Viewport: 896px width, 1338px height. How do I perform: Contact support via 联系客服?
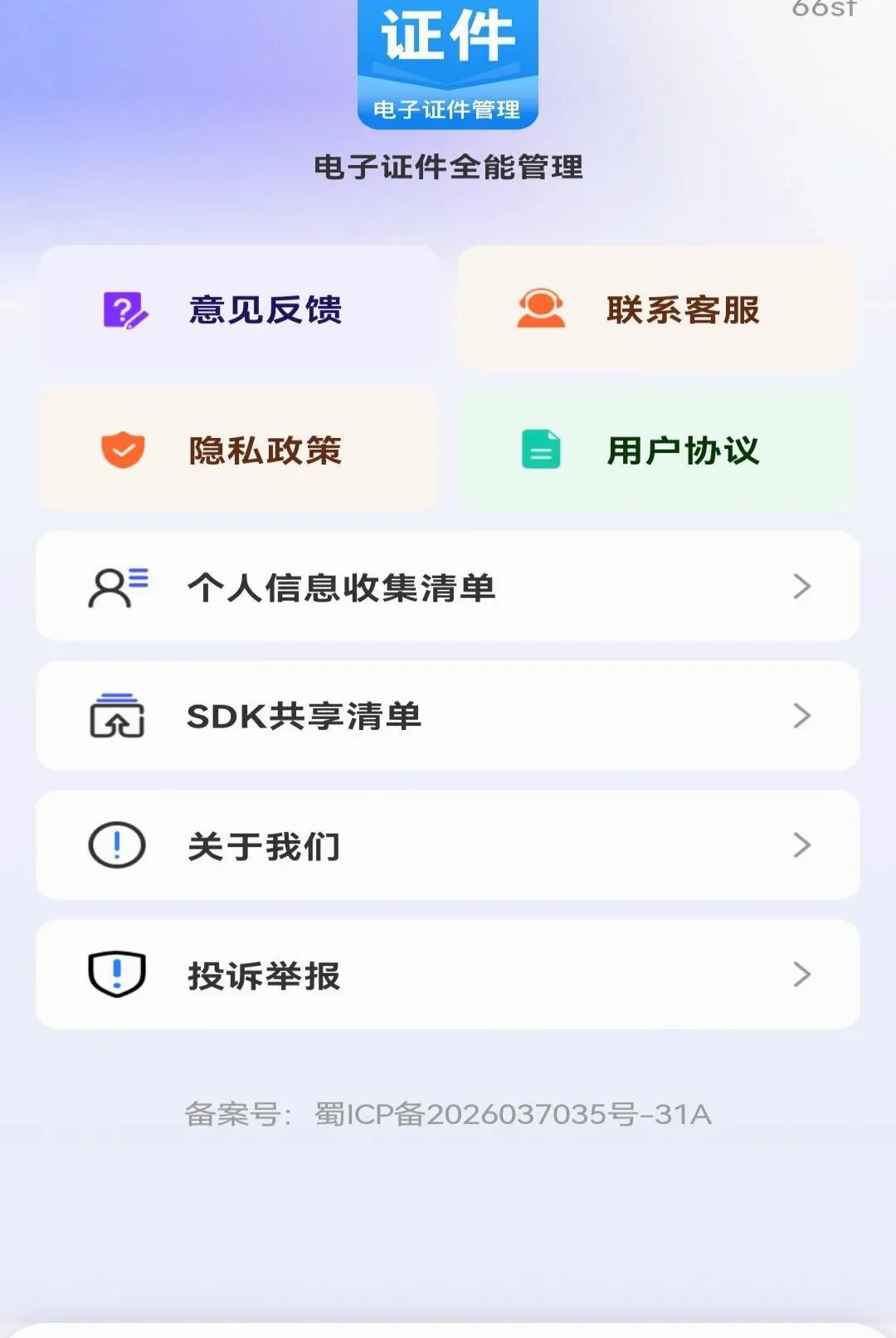click(656, 309)
